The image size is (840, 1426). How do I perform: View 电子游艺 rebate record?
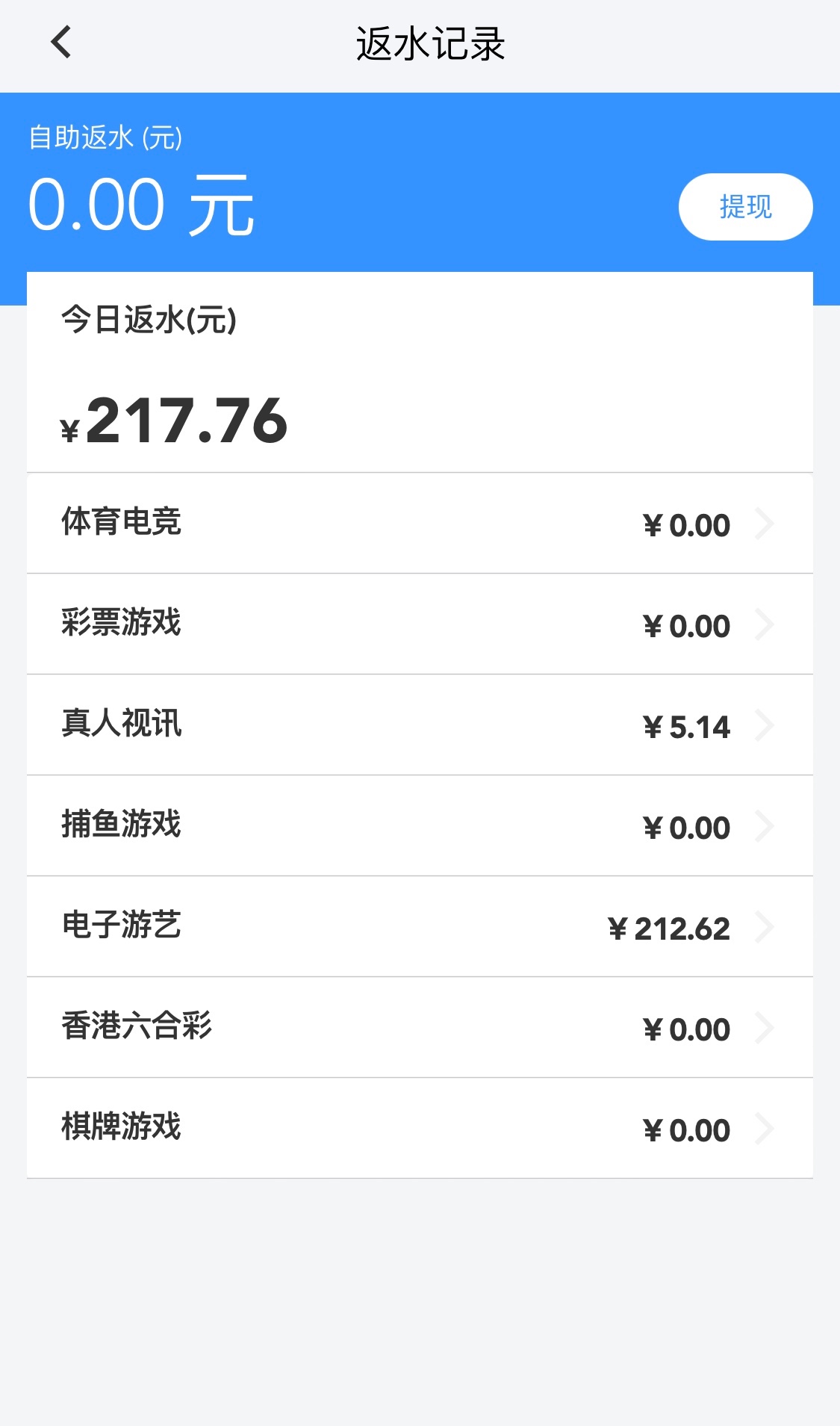420,927
